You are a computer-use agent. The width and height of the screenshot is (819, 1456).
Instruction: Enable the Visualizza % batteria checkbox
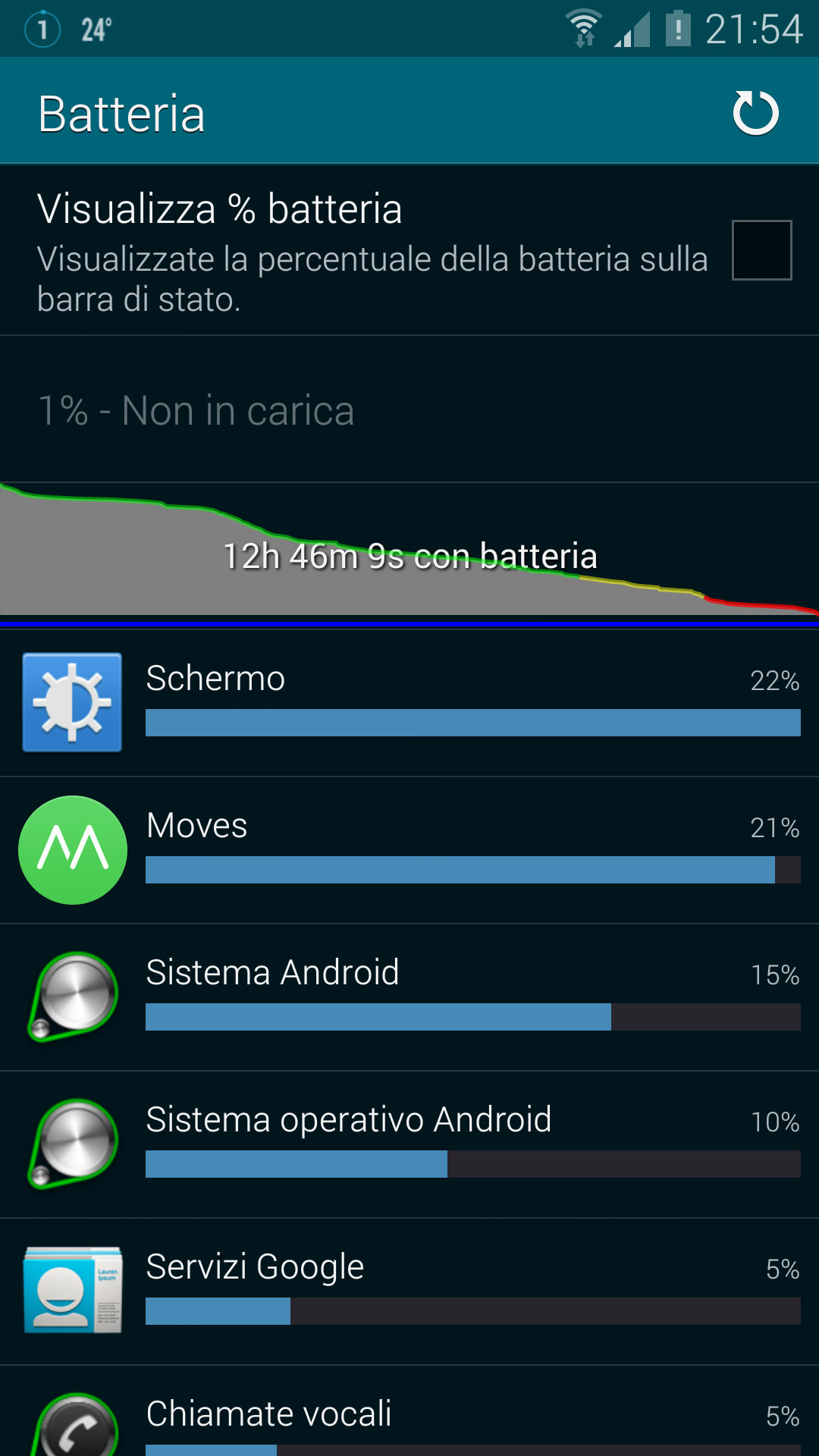pyautogui.click(x=761, y=250)
